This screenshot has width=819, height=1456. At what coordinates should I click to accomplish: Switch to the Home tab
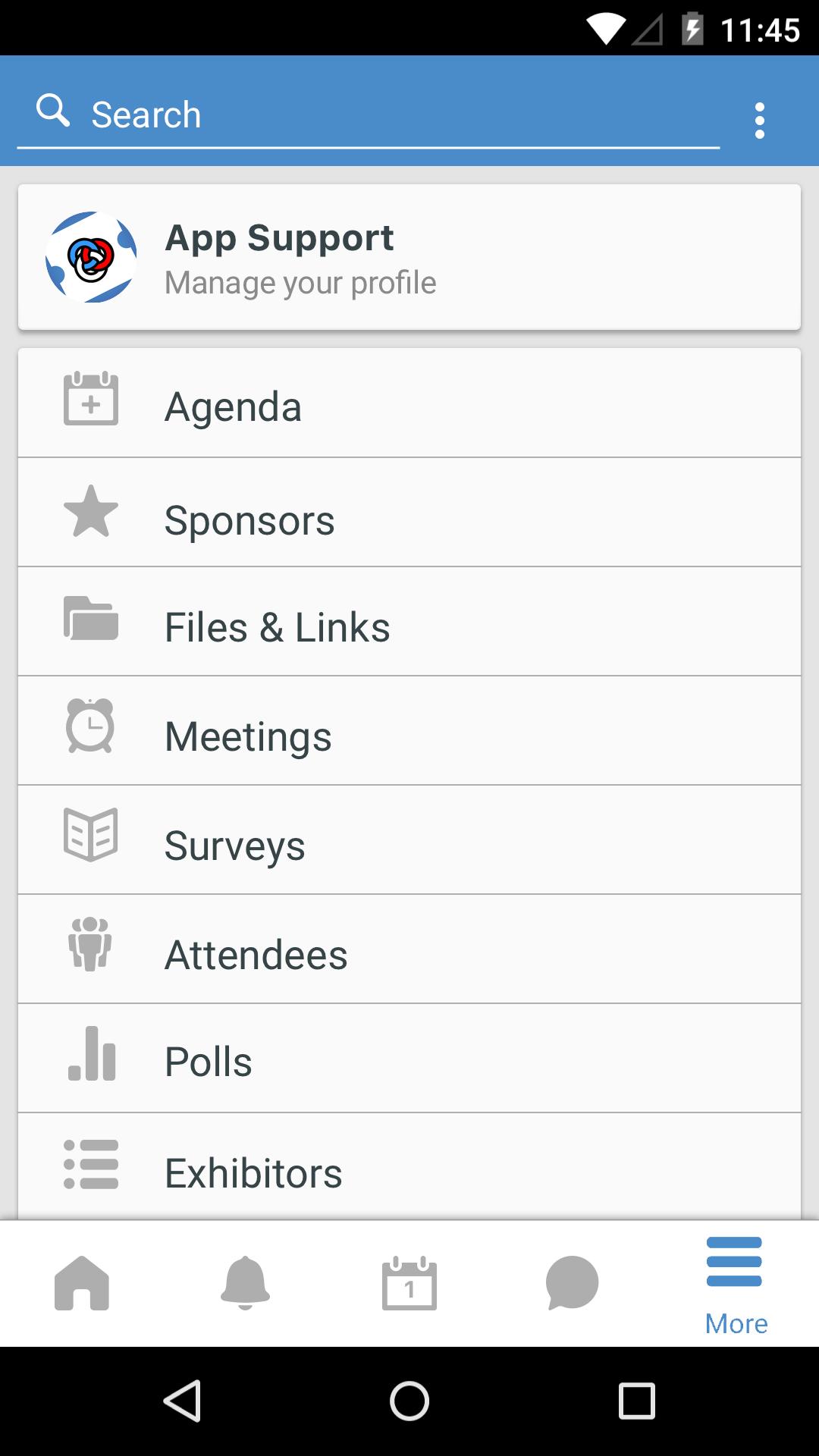pyautogui.click(x=82, y=1284)
